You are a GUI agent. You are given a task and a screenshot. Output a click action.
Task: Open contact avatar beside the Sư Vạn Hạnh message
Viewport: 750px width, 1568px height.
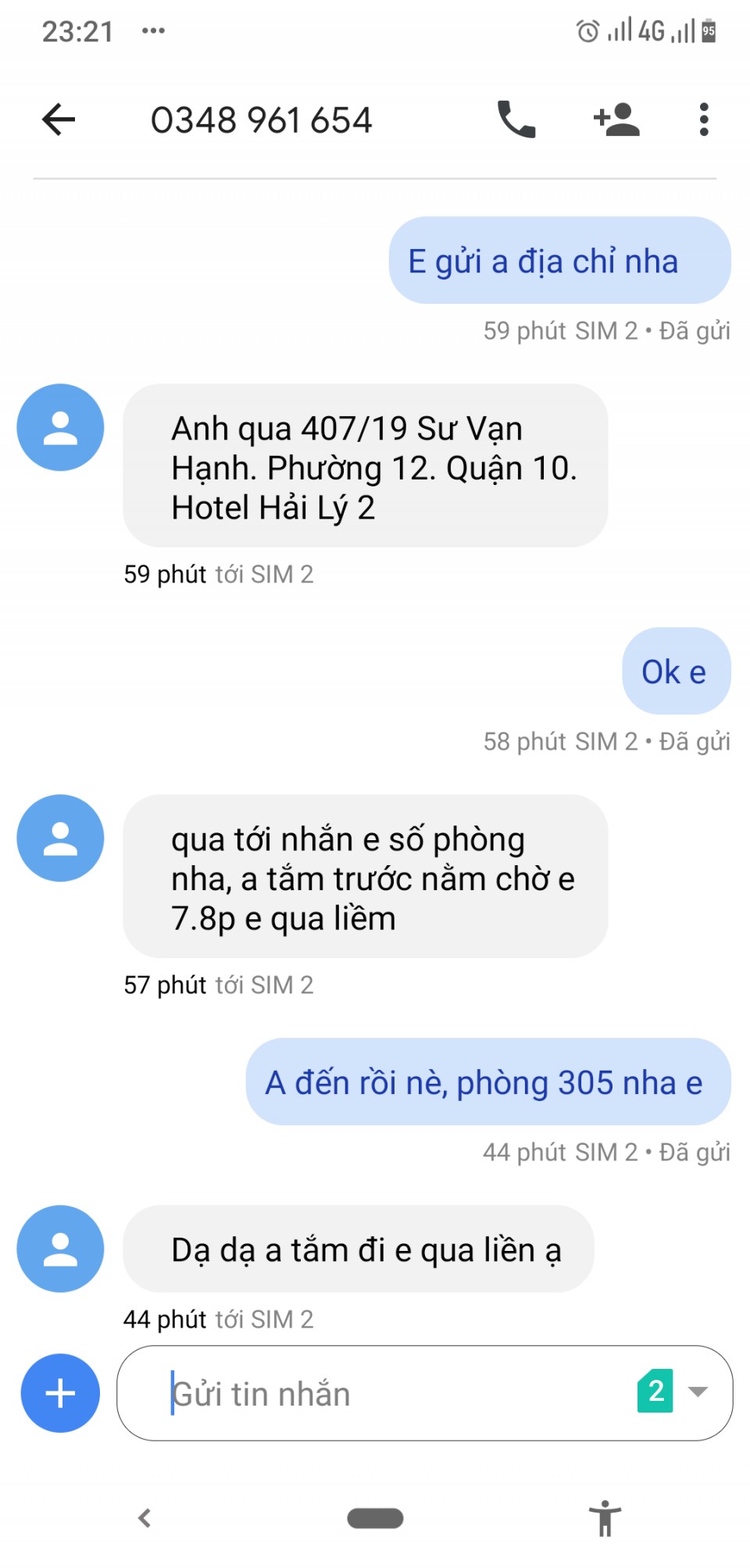click(x=61, y=427)
